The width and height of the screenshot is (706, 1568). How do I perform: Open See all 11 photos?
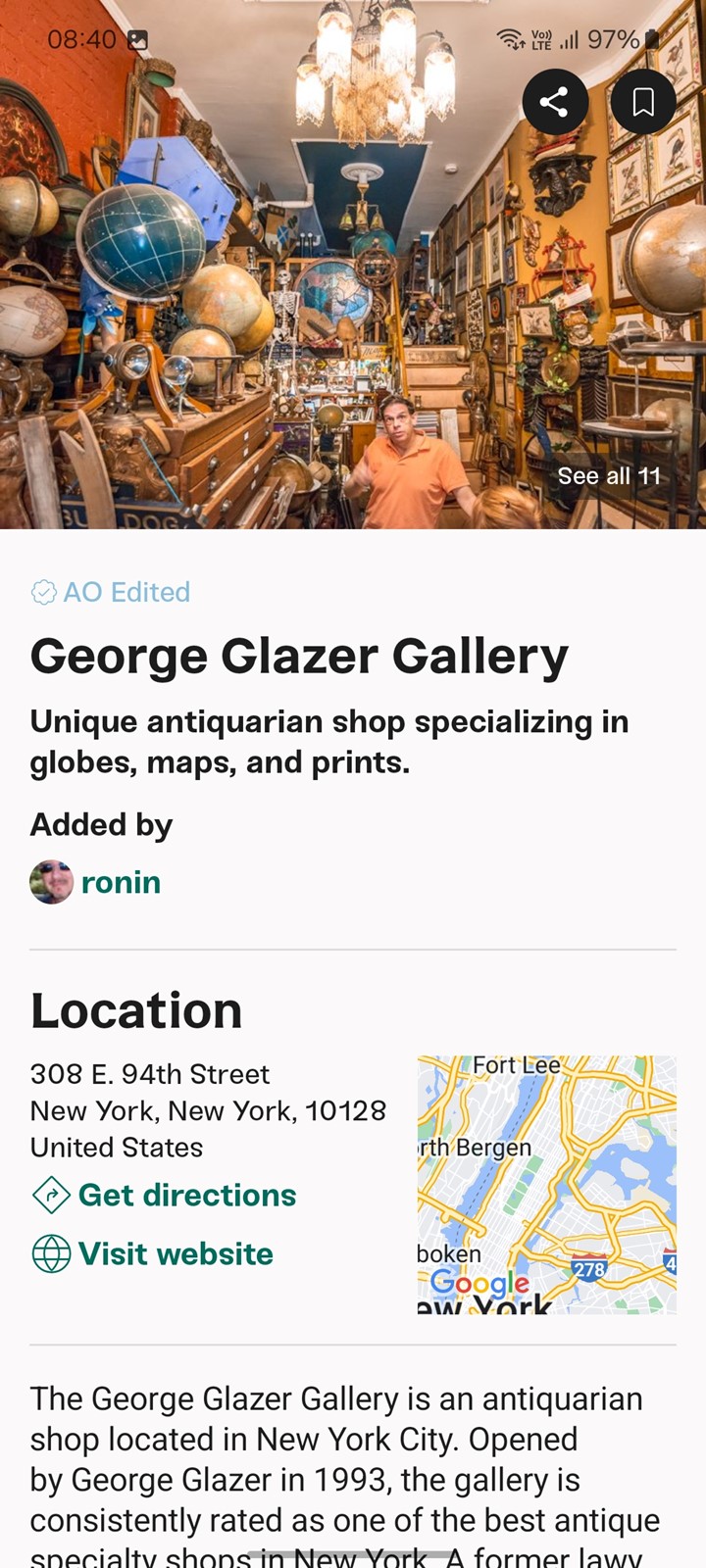tap(609, 476)
